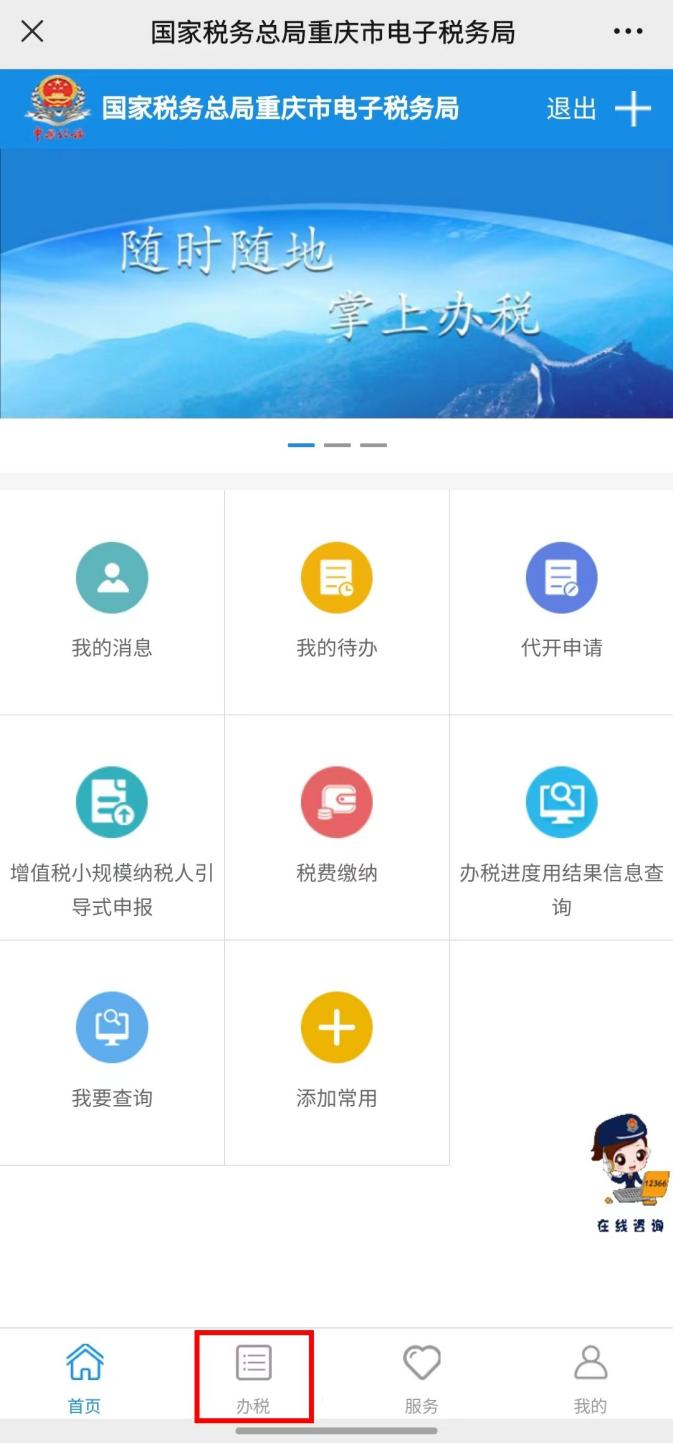Open 增值税小规模纳税人引导式申报
673x1443 pixels.
(x=112, y=827)
